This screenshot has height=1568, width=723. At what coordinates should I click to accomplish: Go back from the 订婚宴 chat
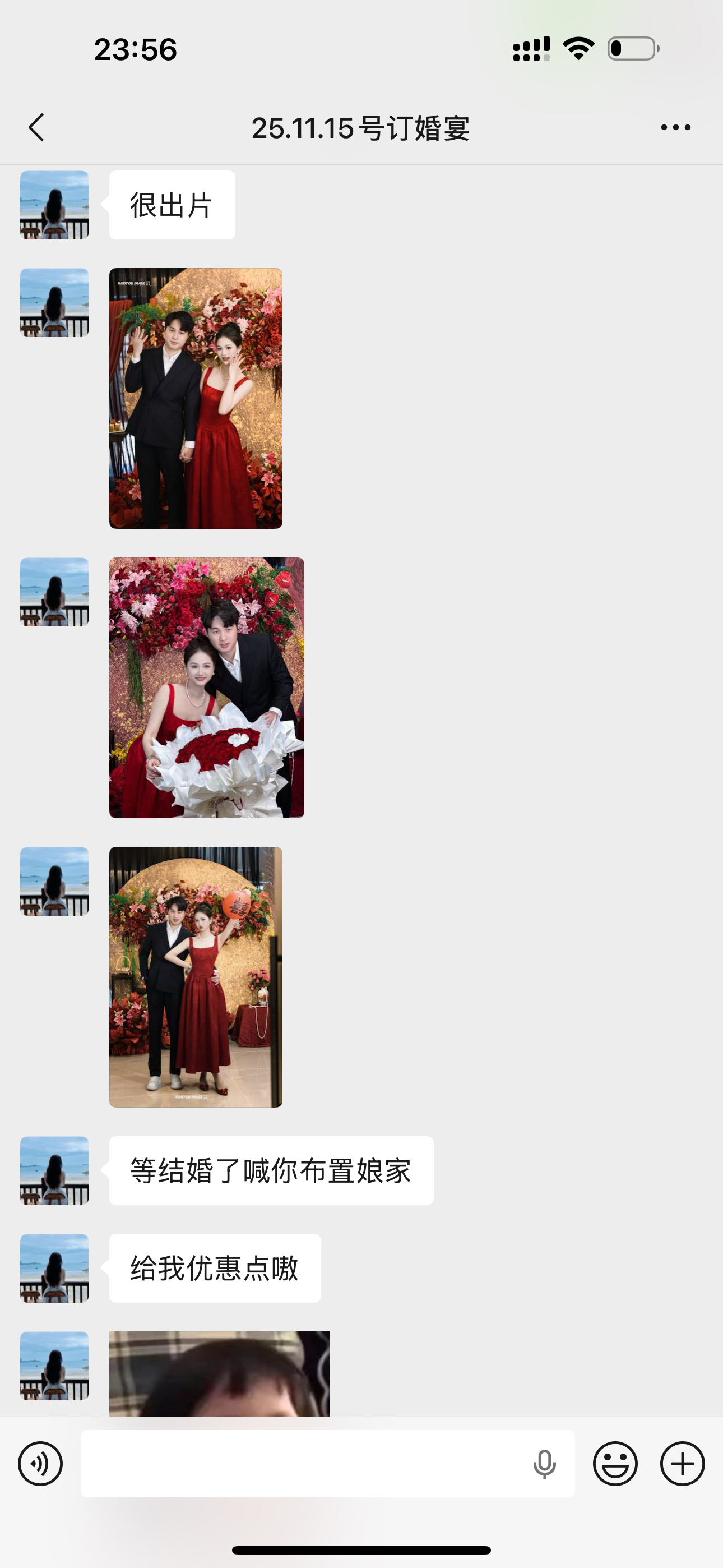pos(36,128)
